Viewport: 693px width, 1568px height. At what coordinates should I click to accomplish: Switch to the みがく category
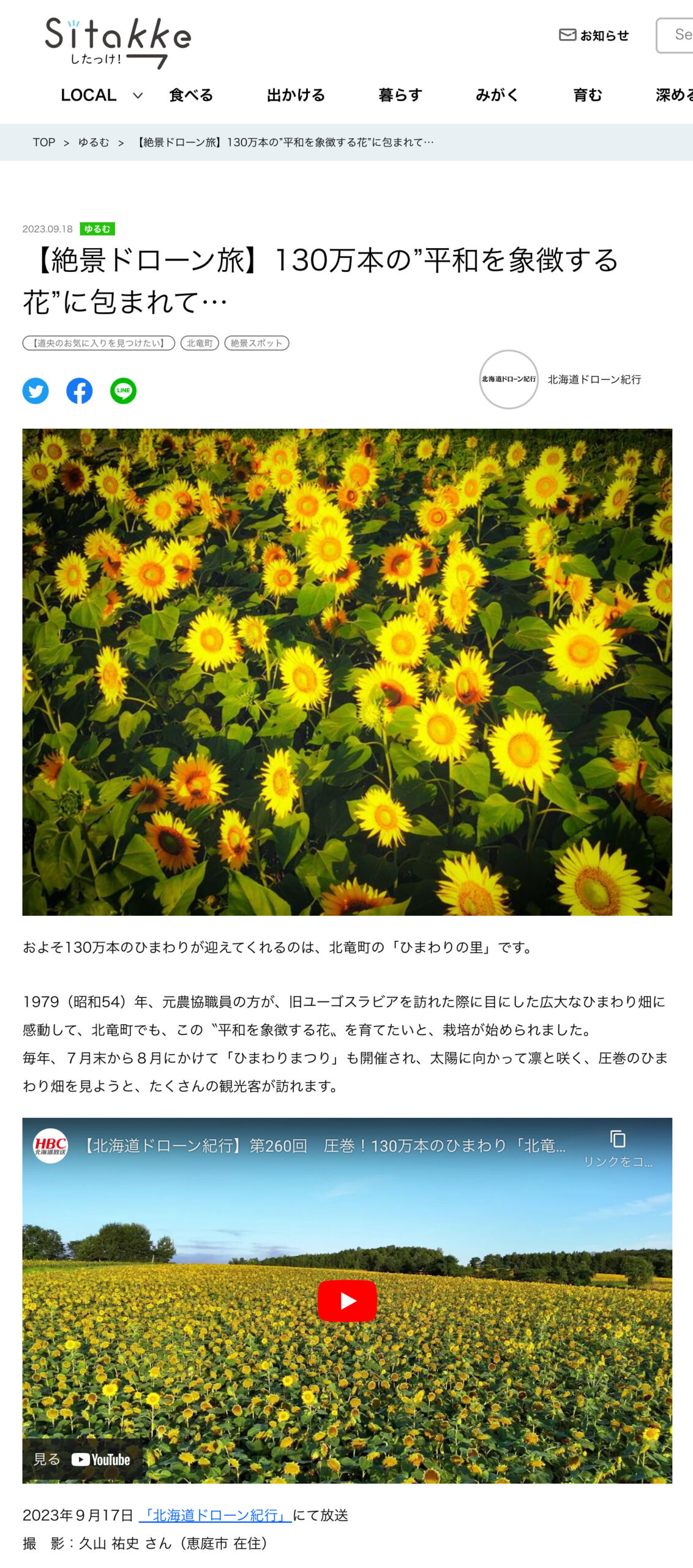pos(498,95)
